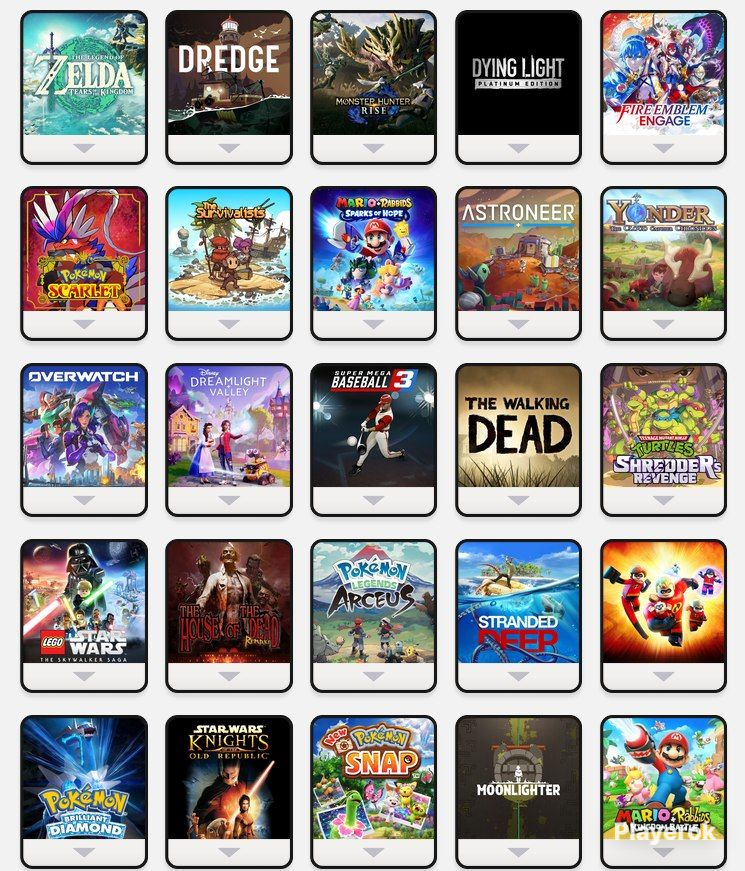Open the Zelda Tears of the Kingdom card
The image size is (745, 871).
pyautogui.click(x=84, y=74)
